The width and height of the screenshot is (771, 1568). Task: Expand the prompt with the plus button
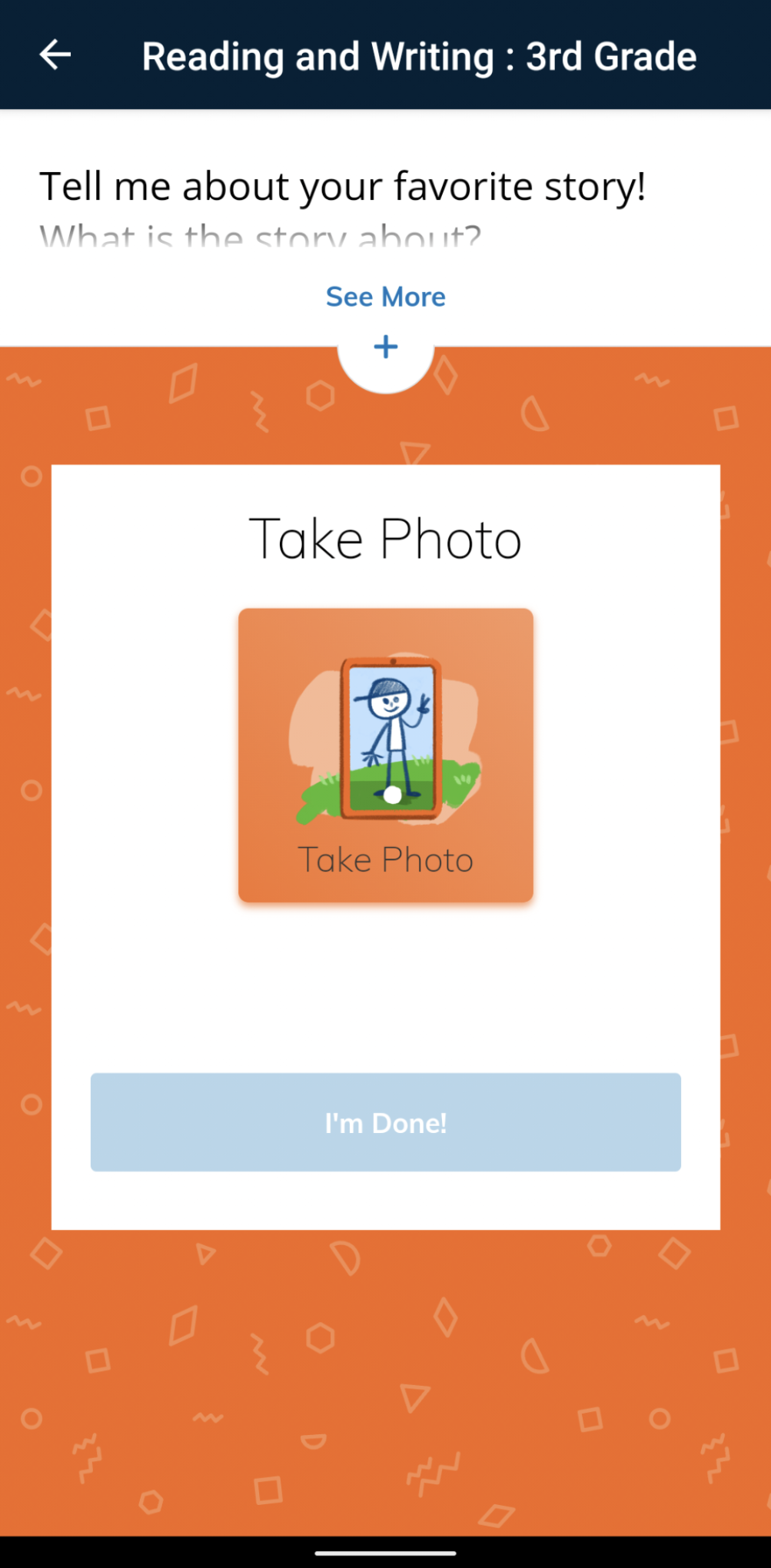[385, 347]
